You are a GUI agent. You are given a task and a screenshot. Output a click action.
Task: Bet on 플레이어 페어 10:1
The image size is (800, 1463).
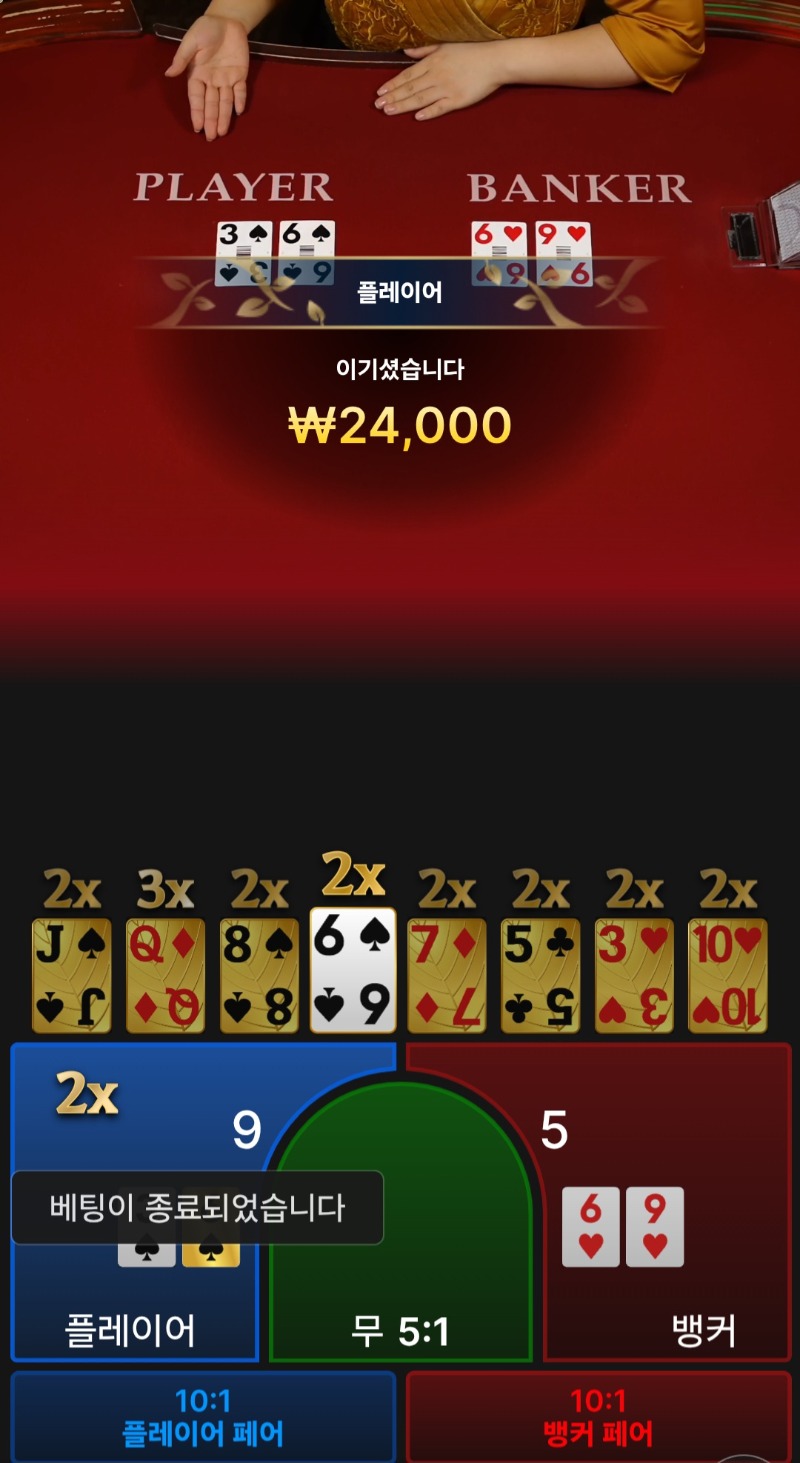point(203,1418)
